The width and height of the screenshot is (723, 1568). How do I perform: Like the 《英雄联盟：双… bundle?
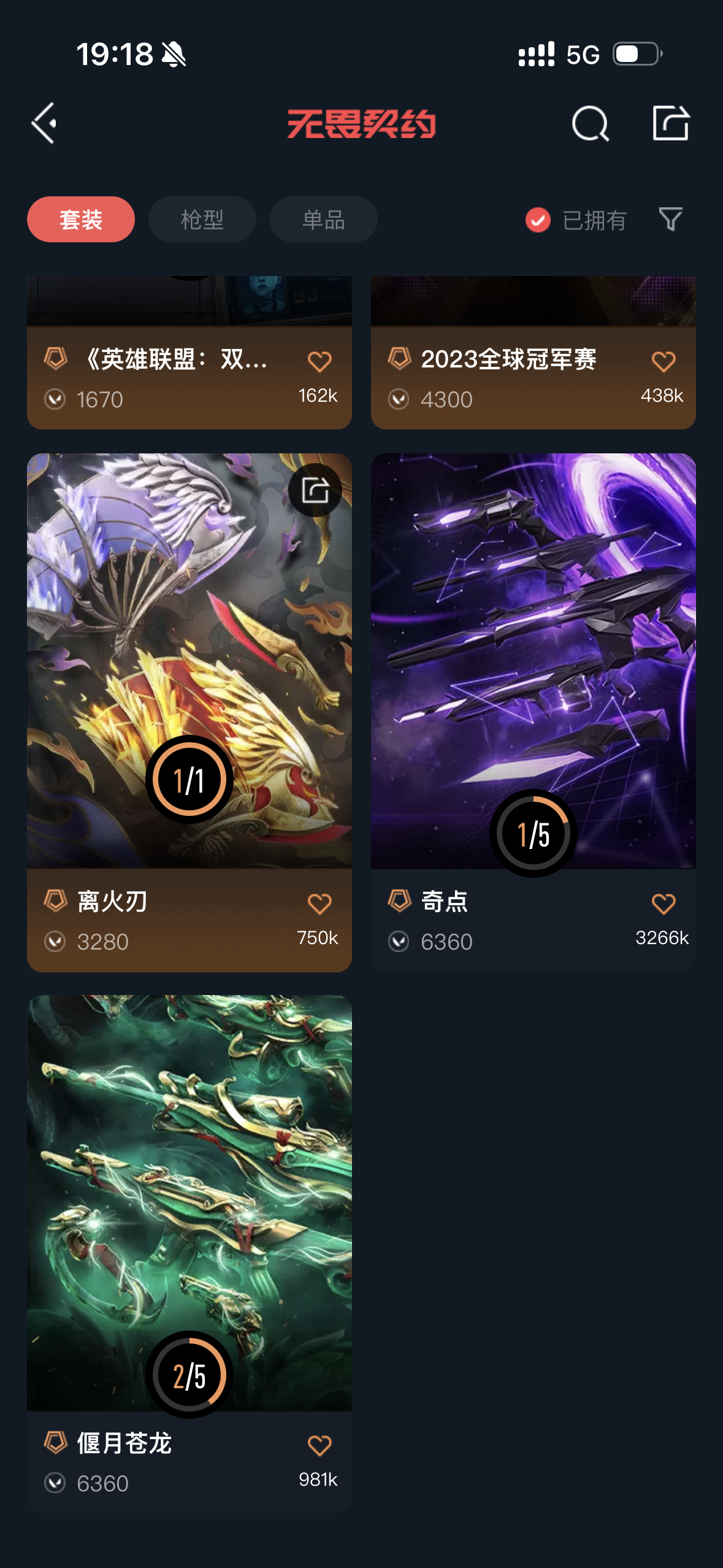[319, 361]
